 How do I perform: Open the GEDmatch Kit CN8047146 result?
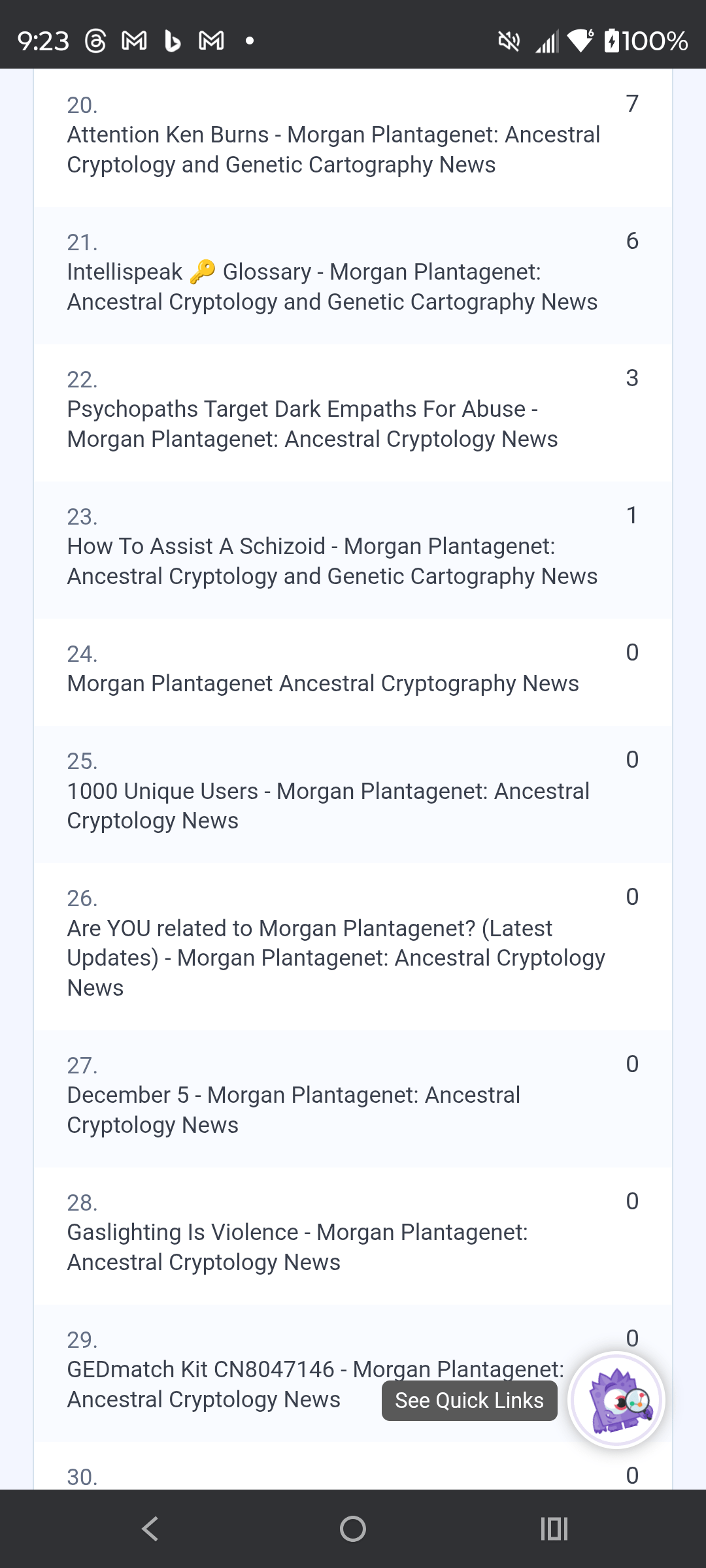315,1385
